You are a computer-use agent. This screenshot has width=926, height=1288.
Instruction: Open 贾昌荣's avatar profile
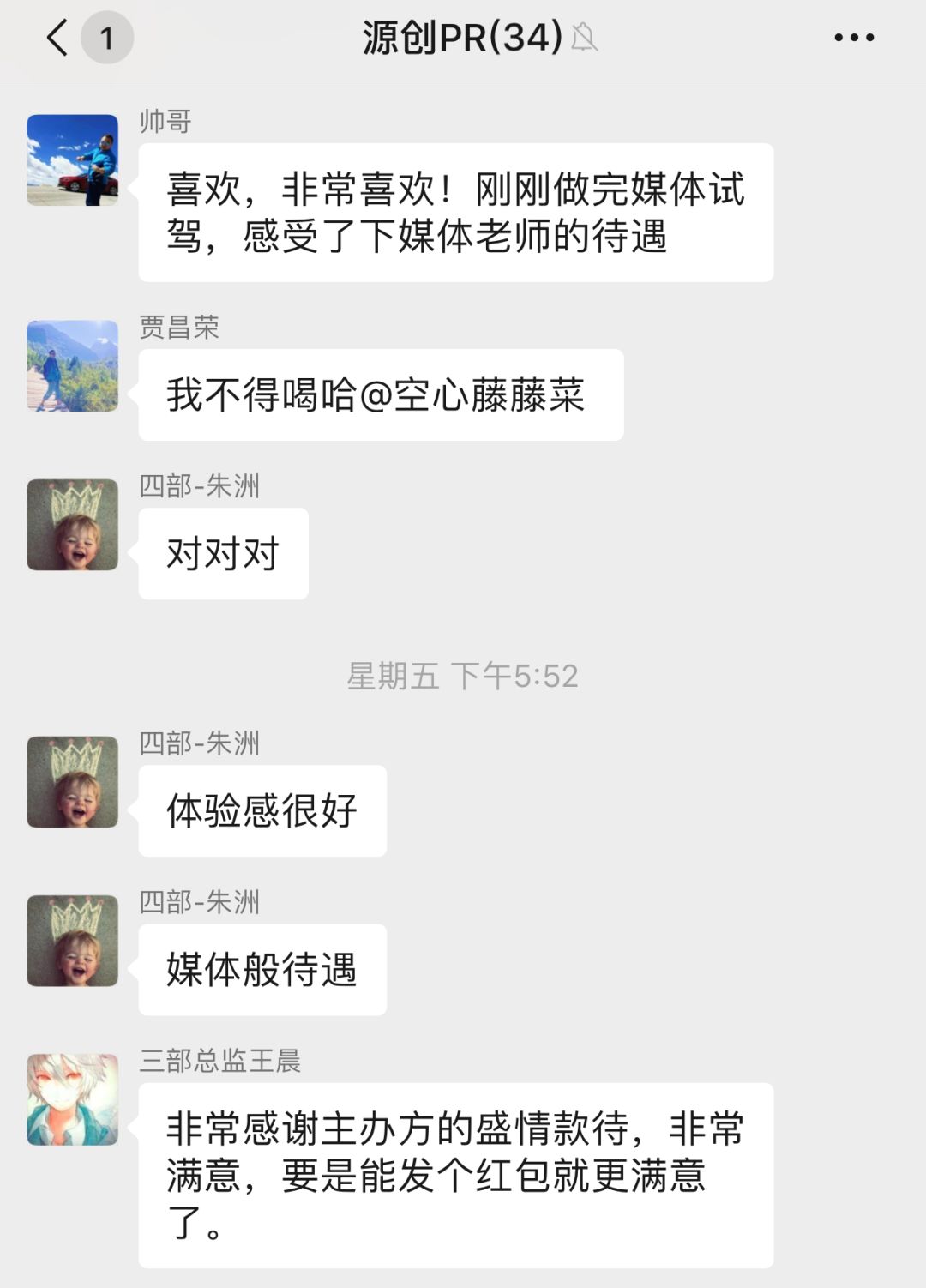(x=73, y=366)
